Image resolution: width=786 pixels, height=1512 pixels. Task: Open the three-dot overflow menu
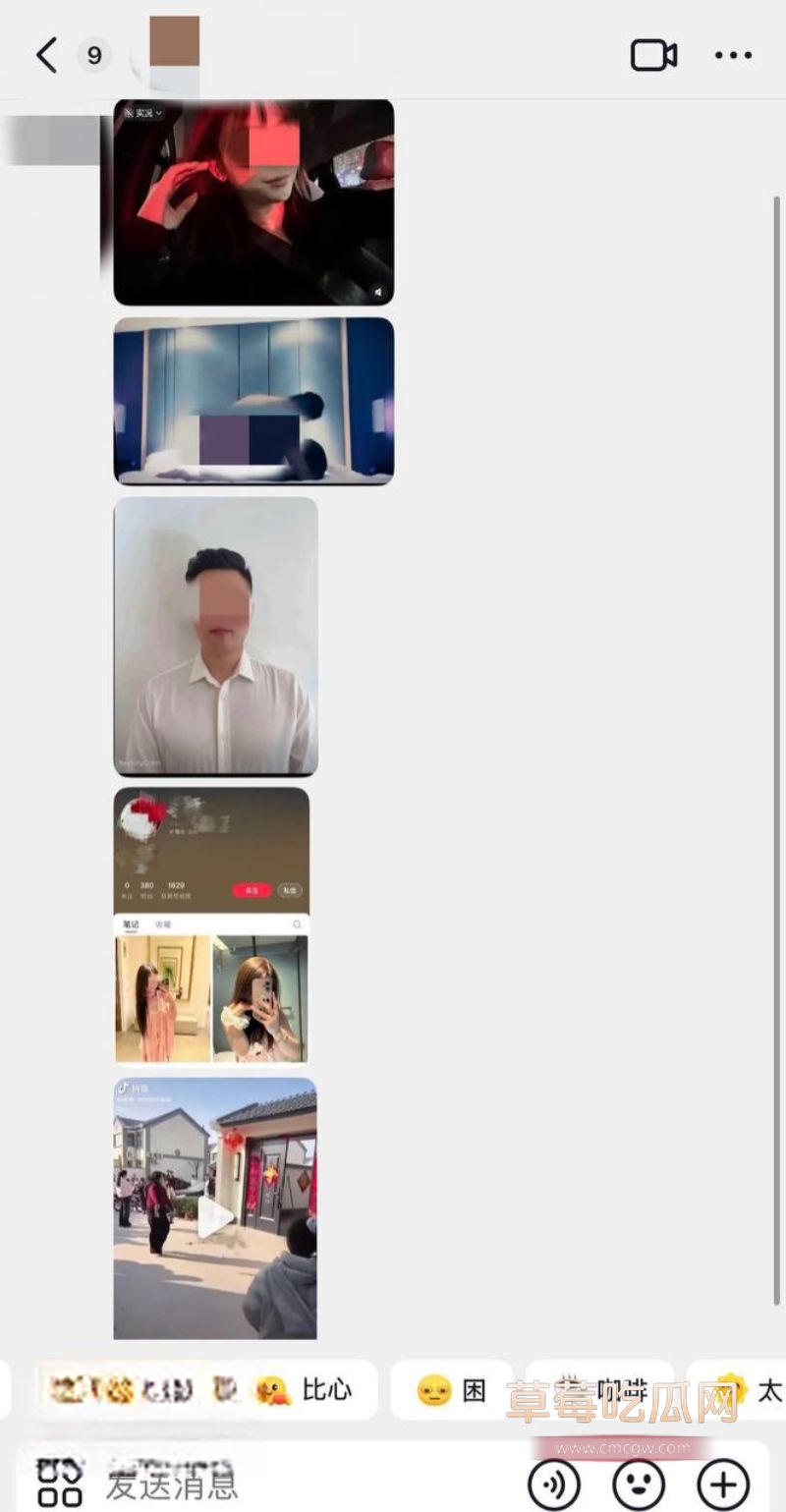733,55
